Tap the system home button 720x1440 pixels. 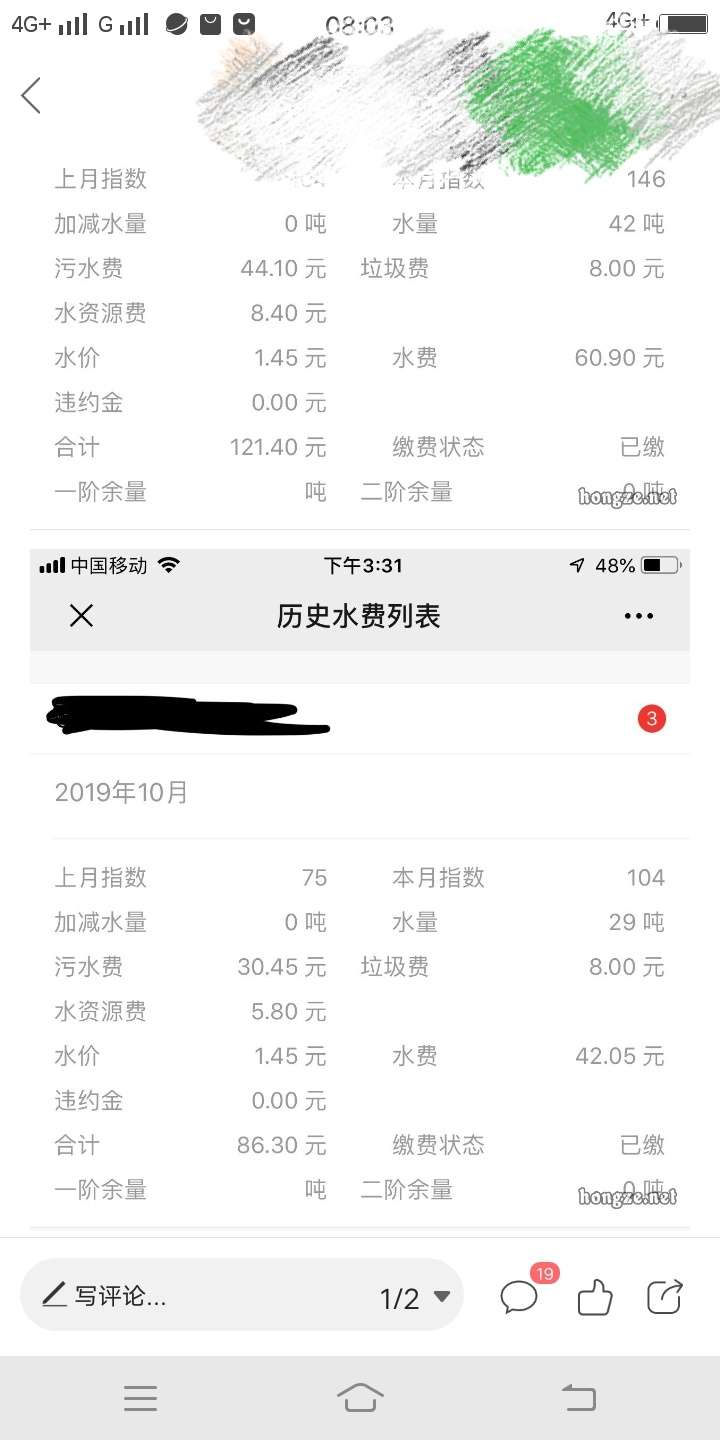pyautogui.click(x=360, y=1398)
